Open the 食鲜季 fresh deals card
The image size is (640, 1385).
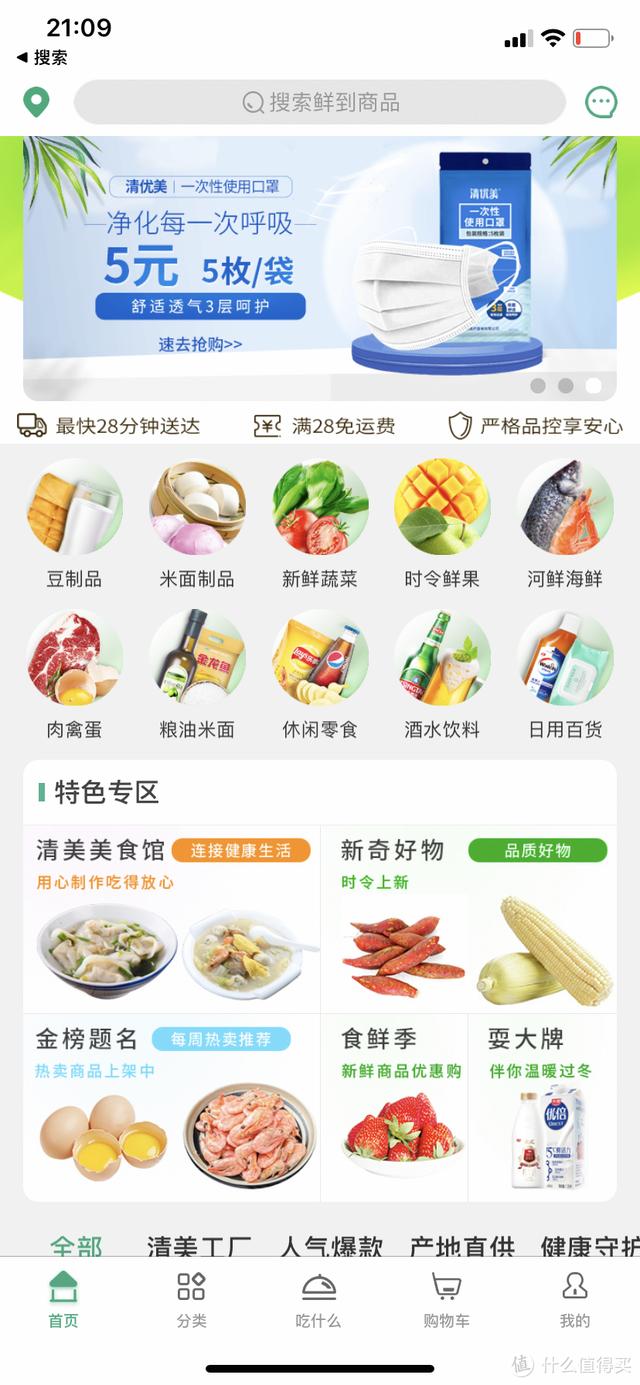[394, 1107]
